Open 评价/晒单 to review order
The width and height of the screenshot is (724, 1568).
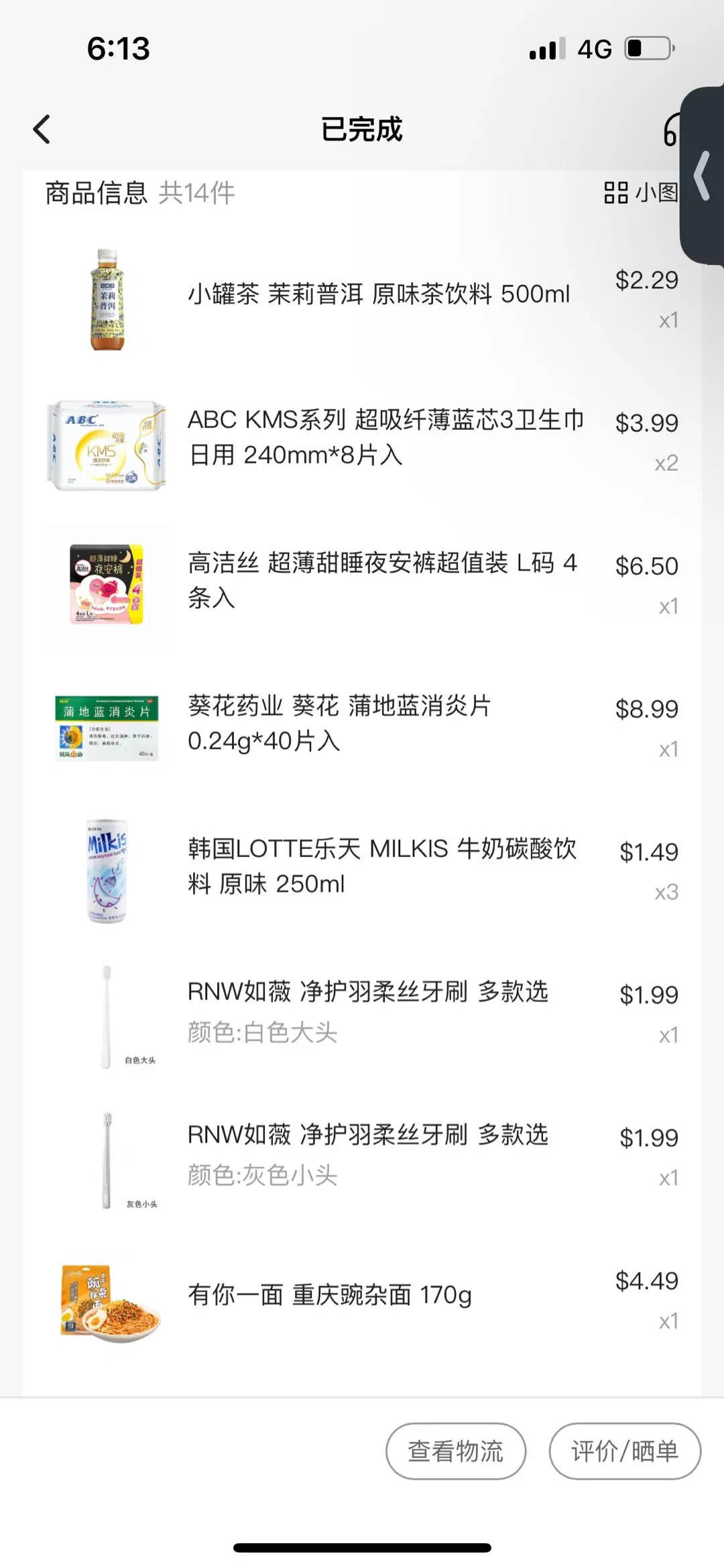coord(625,1451)
